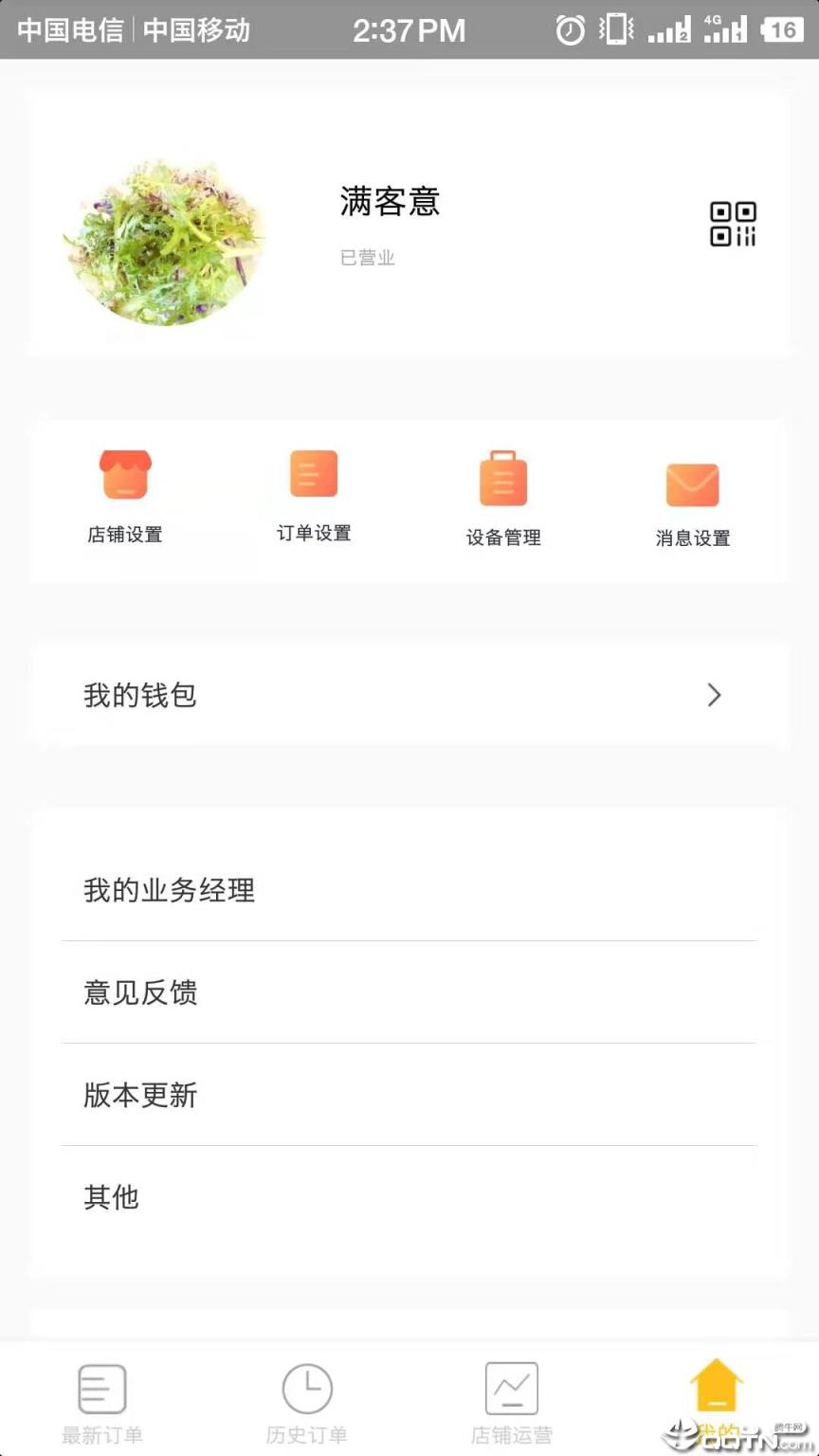Switch to the 最新订单 tab
The width and height of the screenshot is (819, 1456).
pyautogui.click(x=101, y=1403)
